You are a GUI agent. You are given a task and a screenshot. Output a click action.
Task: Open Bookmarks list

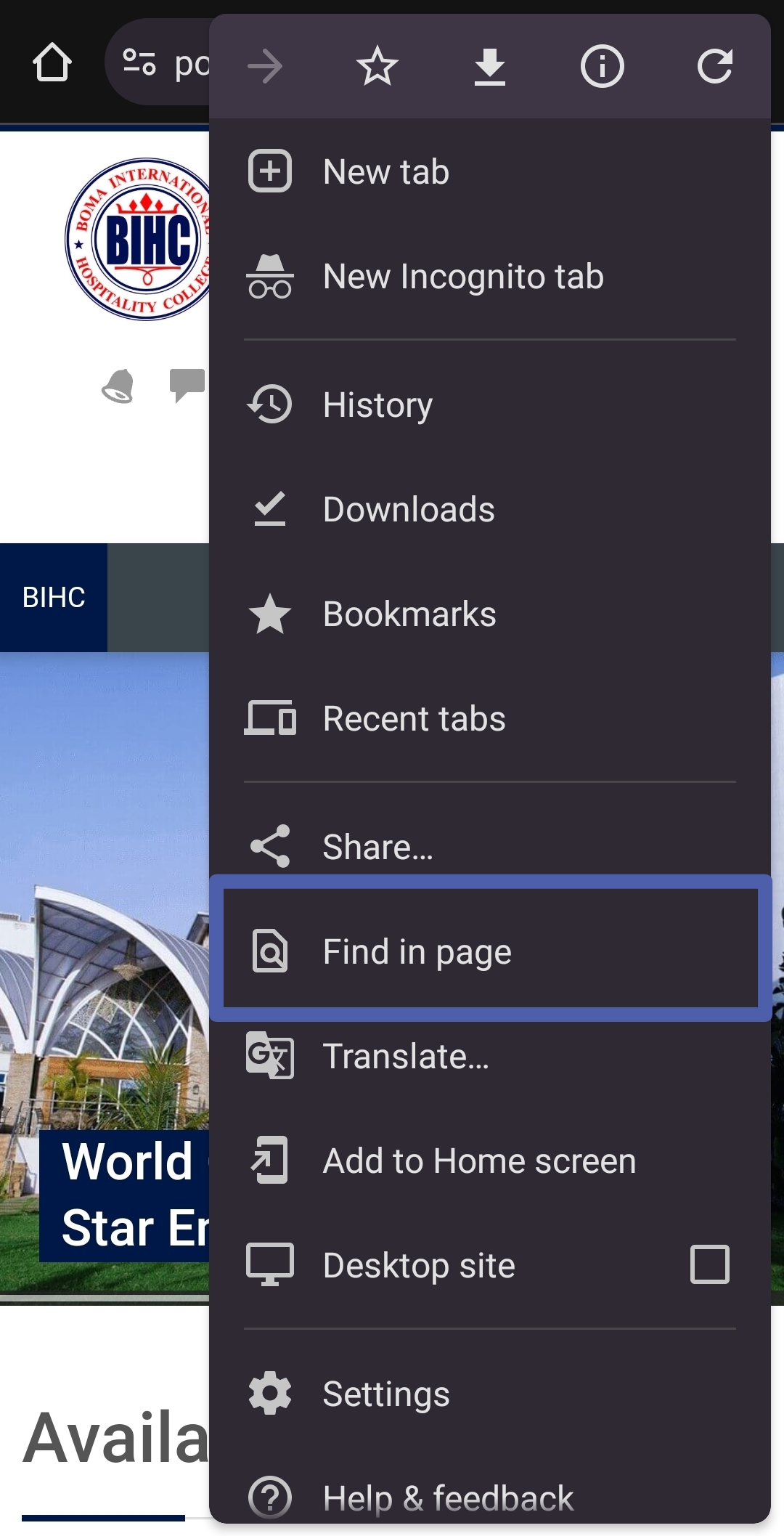pos(490,614)
